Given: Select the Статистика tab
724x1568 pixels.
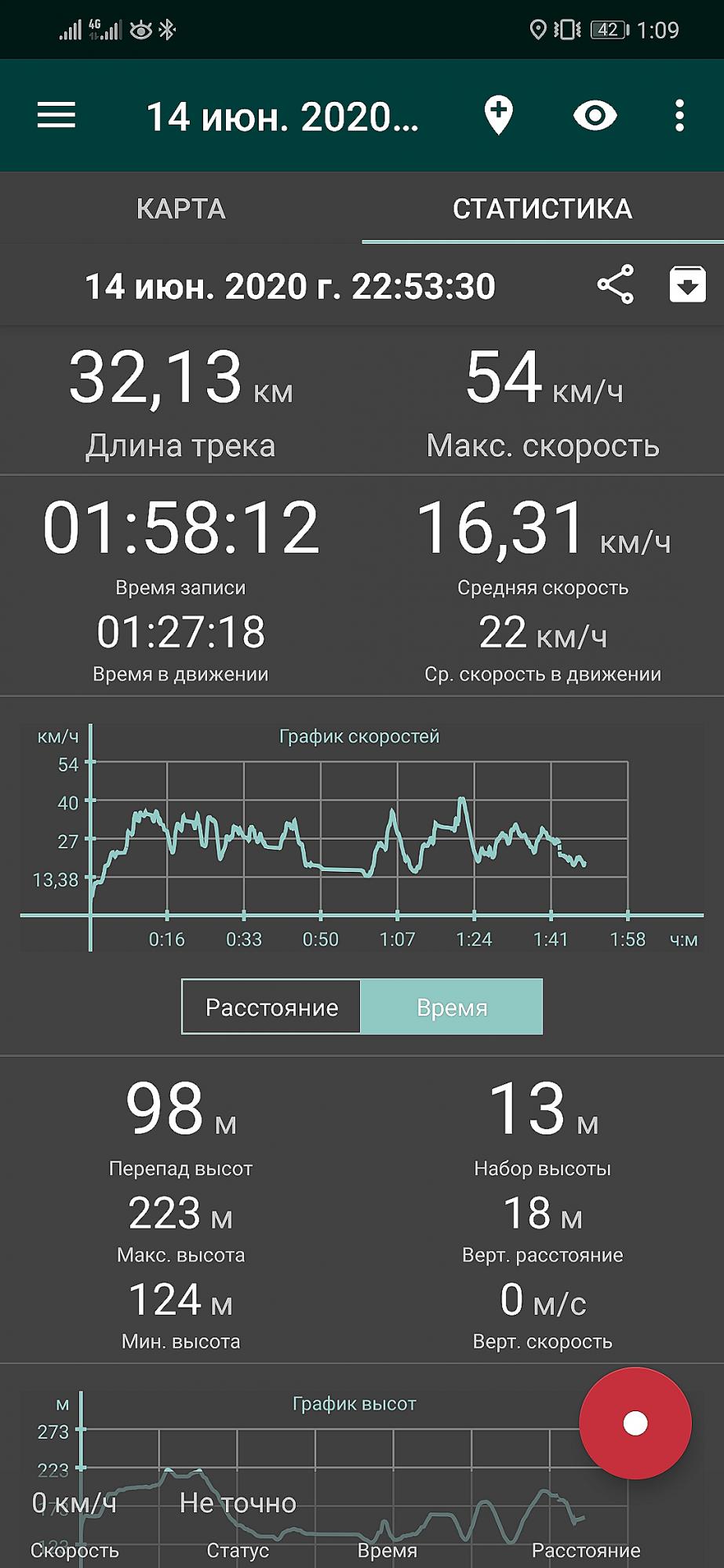Looking at the screenshot, I should tap(542, 209).
